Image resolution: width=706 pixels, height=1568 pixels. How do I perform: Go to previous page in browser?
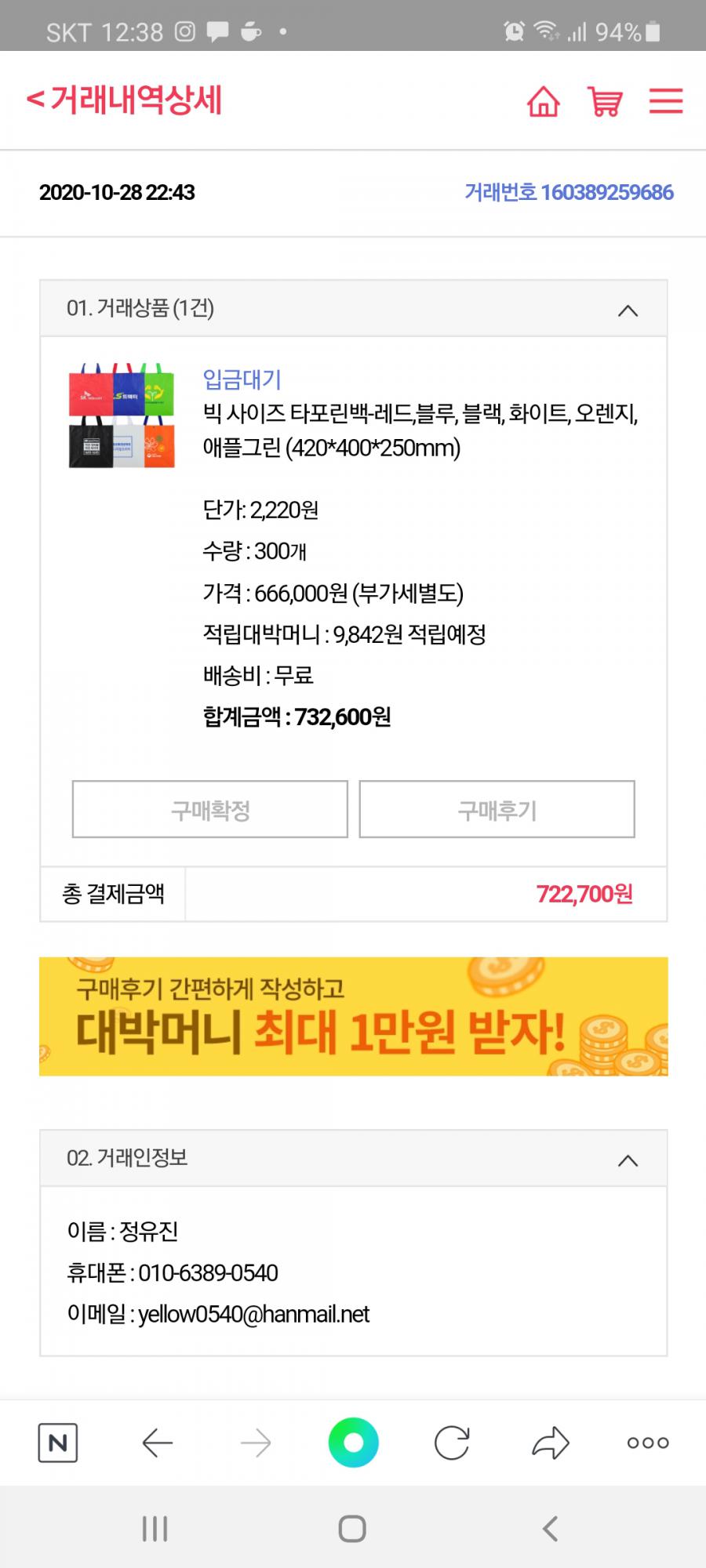pyautogui.click(x=157, y=1443)
